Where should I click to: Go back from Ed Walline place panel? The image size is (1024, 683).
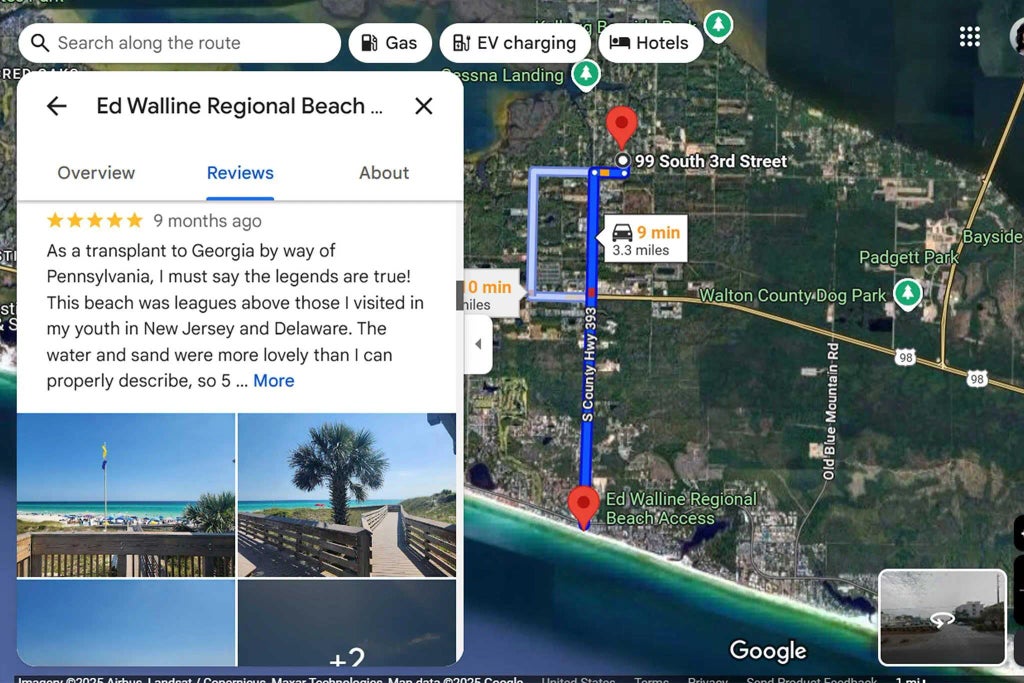(x=57, y=106)
